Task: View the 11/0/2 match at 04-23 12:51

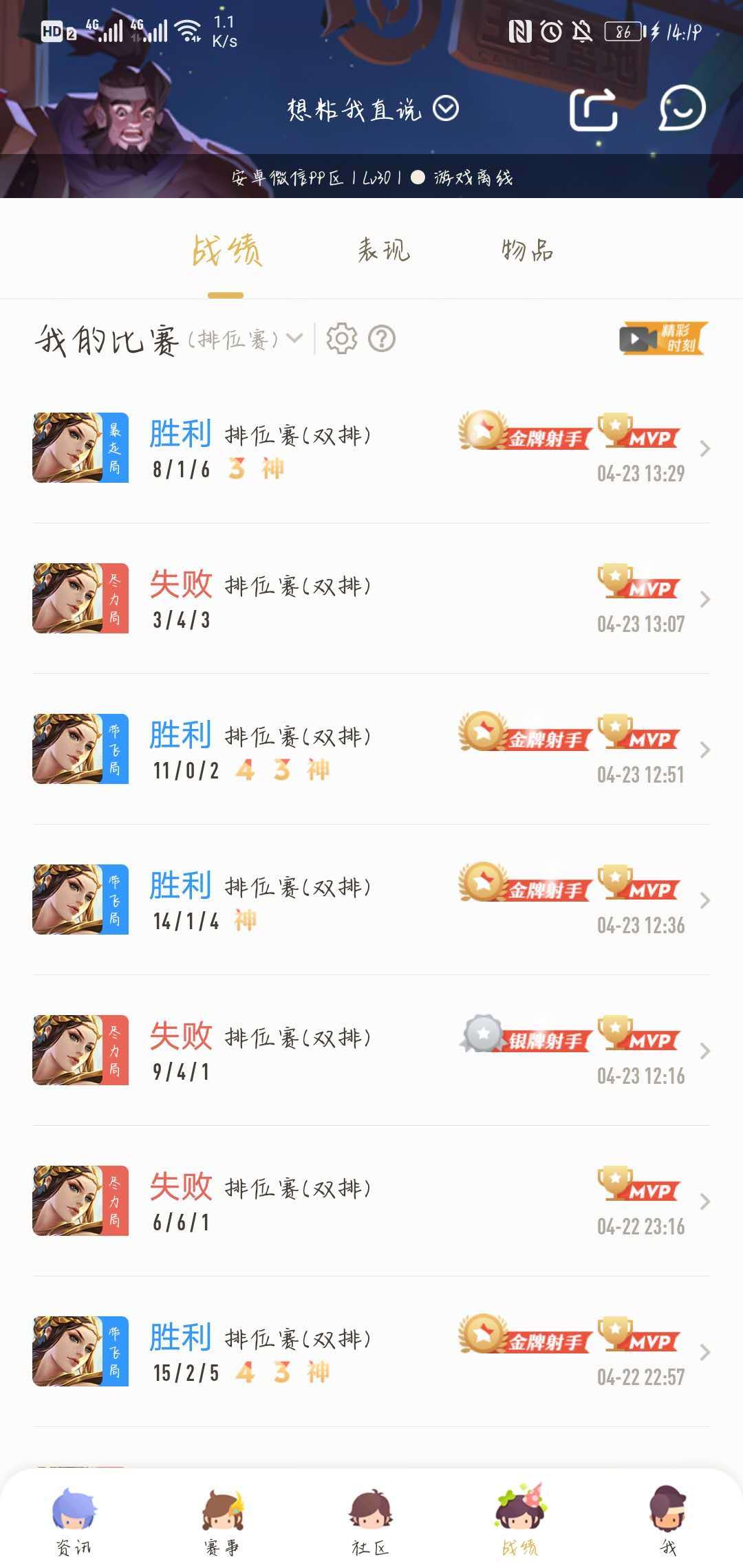Action: coord(371,750)
